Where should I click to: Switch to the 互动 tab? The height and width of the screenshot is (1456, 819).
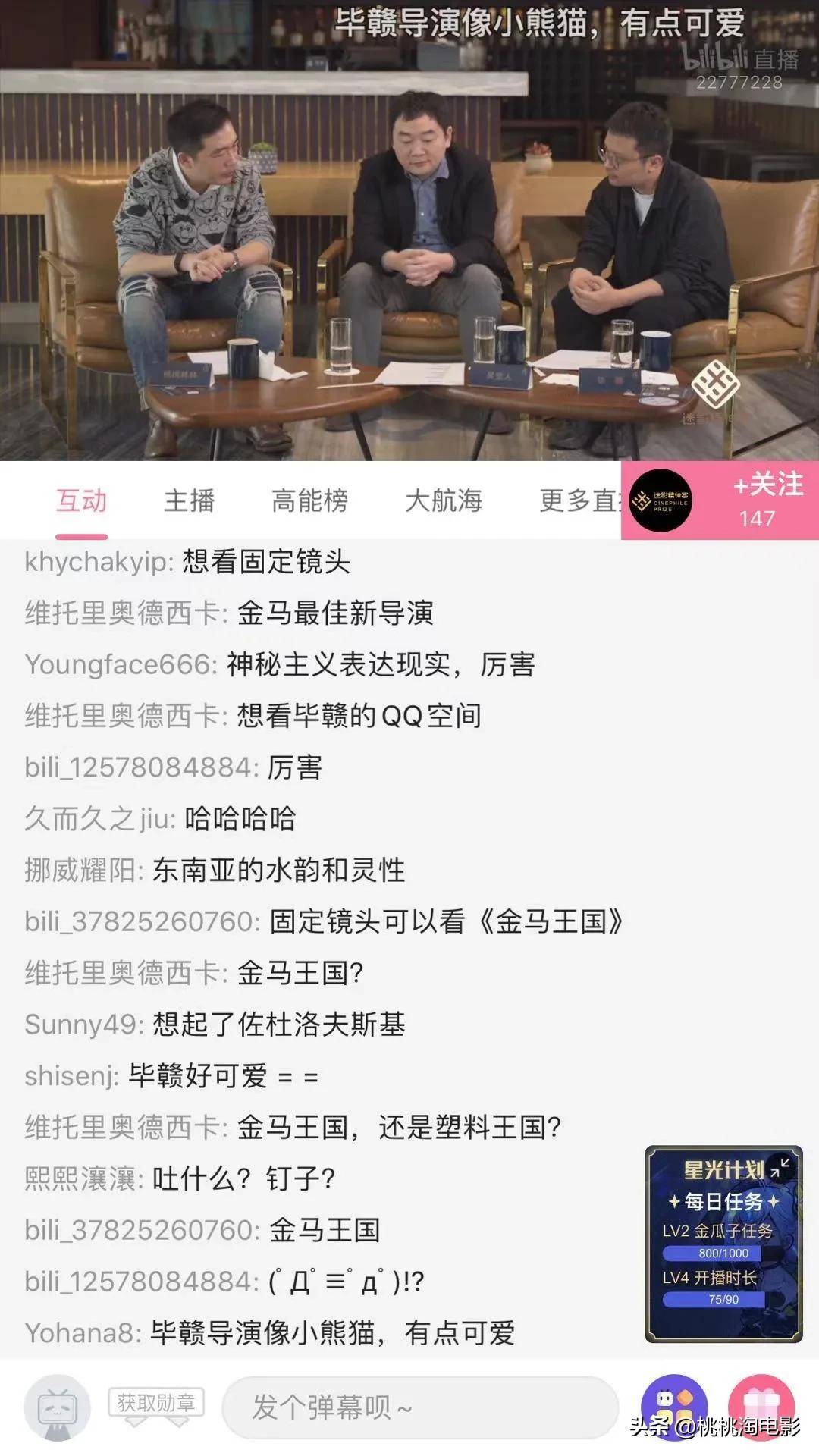click(x=81, y=501)
